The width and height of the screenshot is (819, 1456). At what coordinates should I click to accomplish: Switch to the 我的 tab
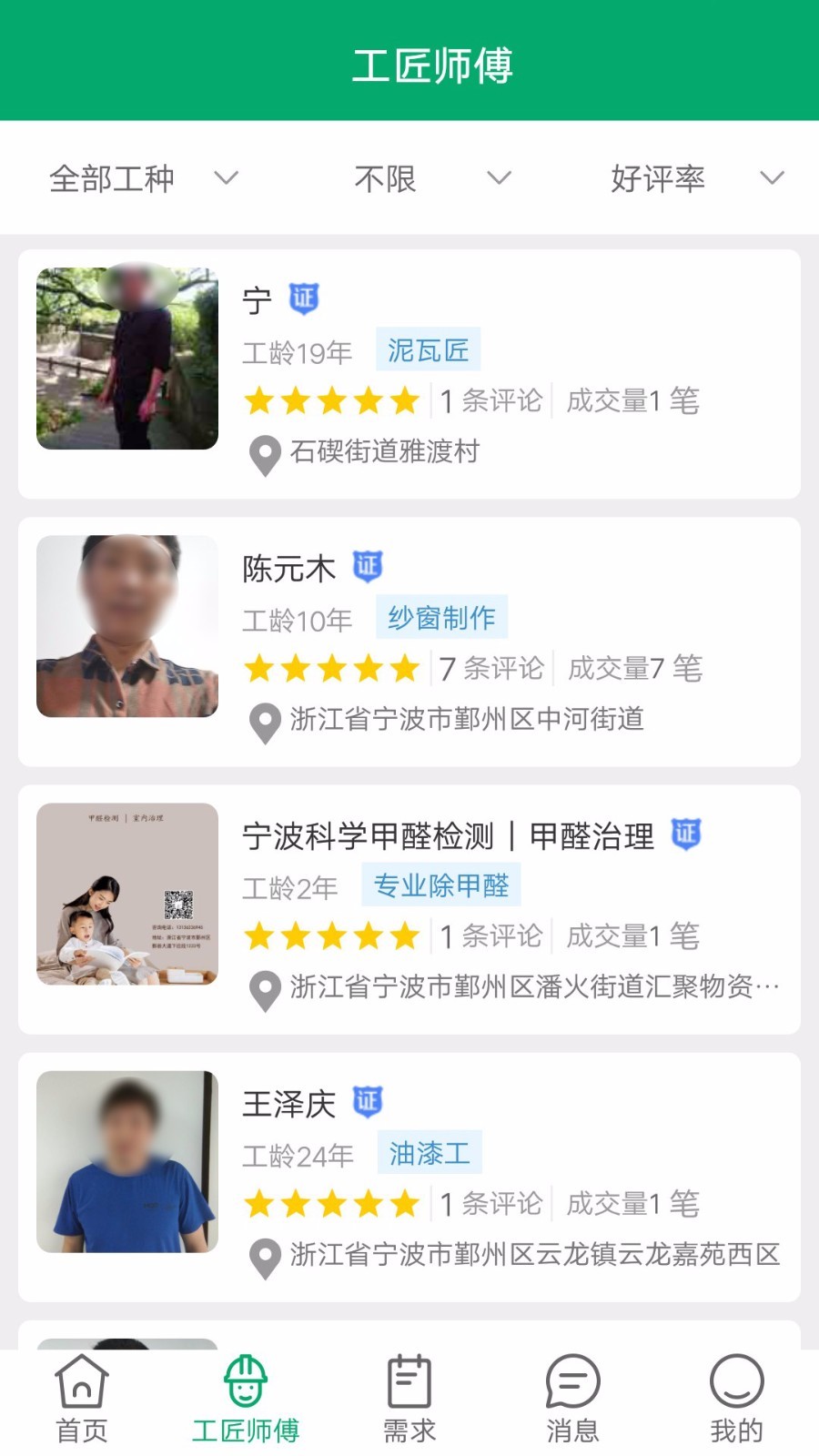click(737, 1400)
